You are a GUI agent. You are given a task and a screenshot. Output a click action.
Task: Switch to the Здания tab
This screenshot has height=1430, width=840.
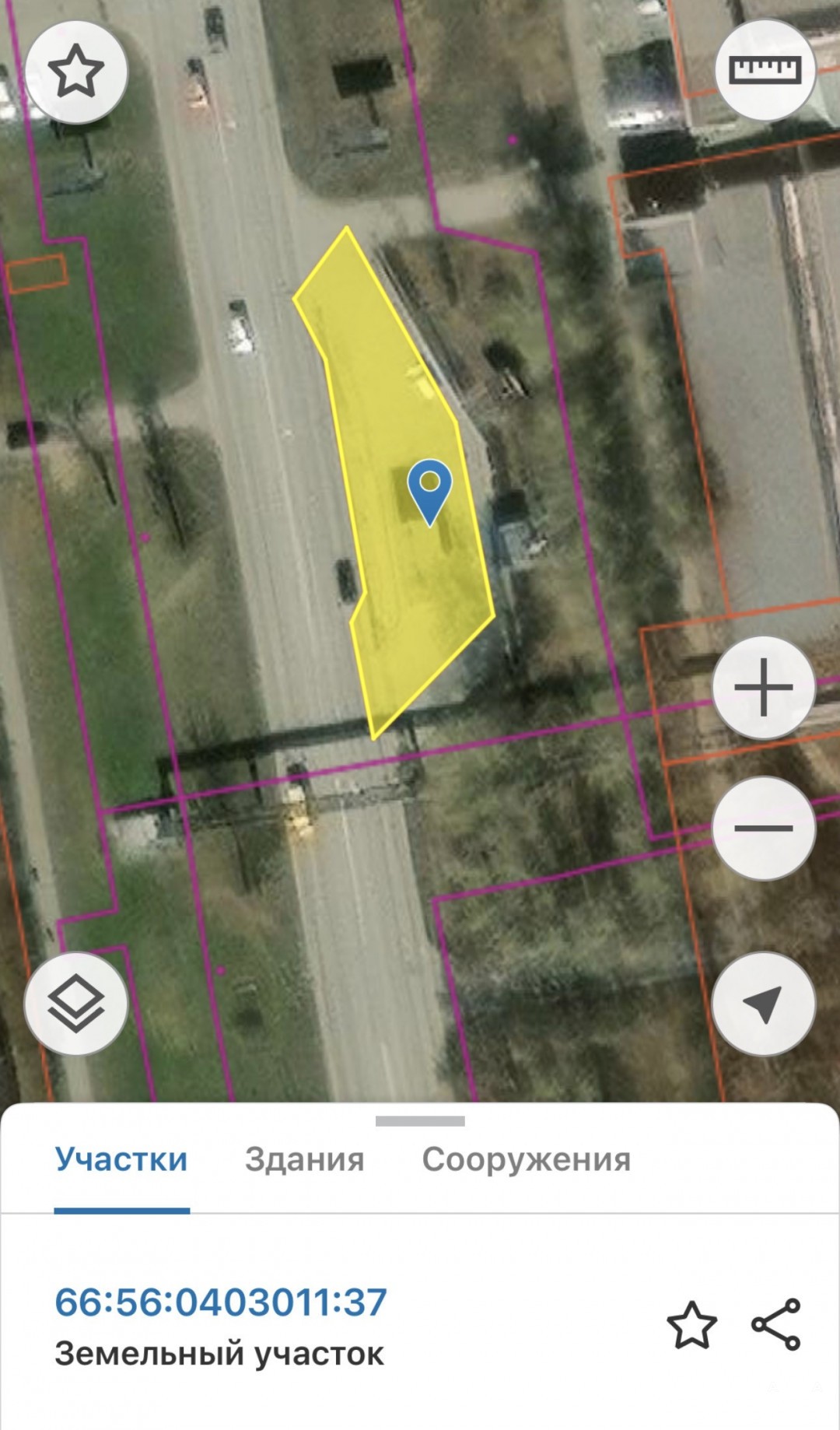(x=304, y=1159)
